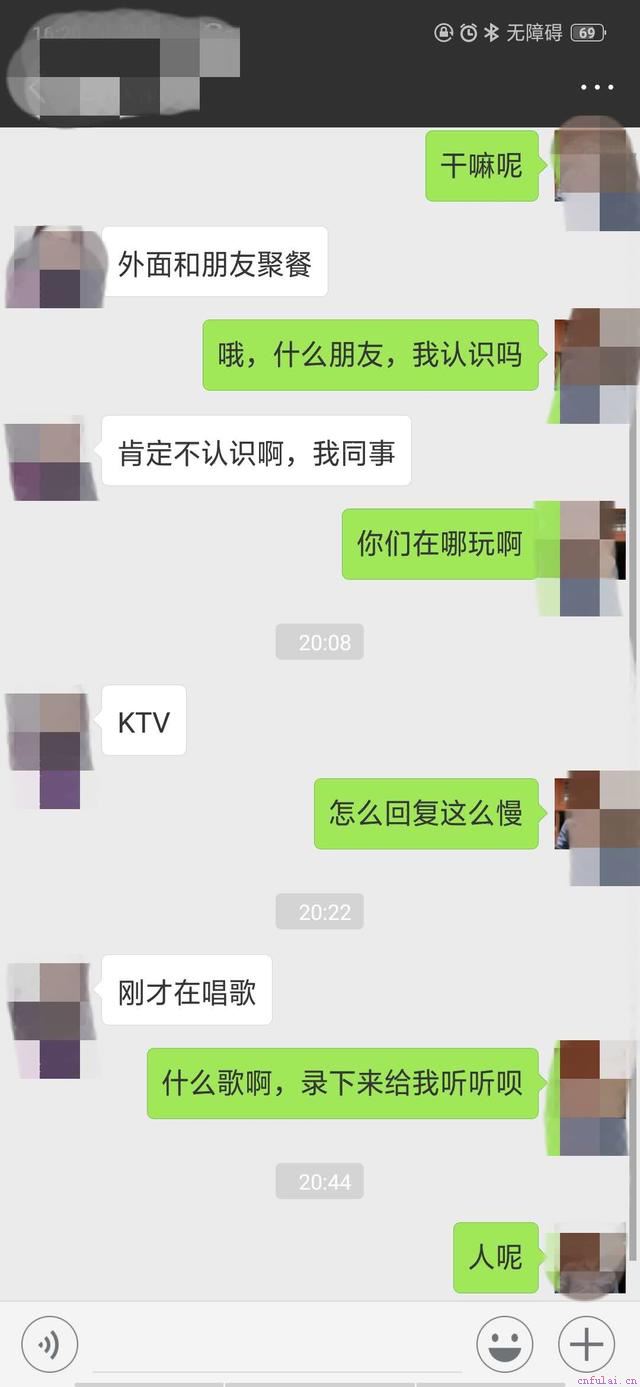Go back from this chat

tap(35, 92)
